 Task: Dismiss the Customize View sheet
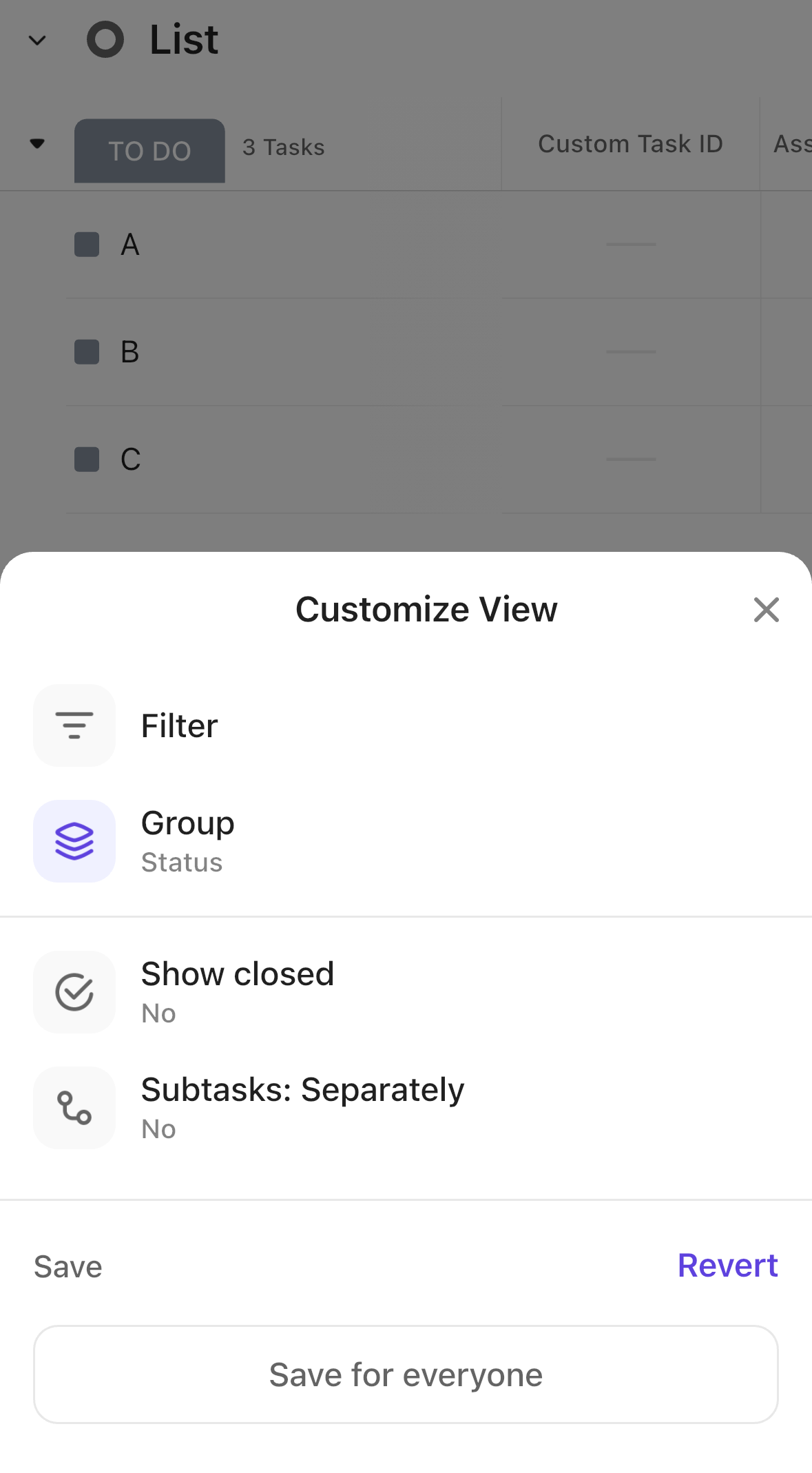(766, 610)
